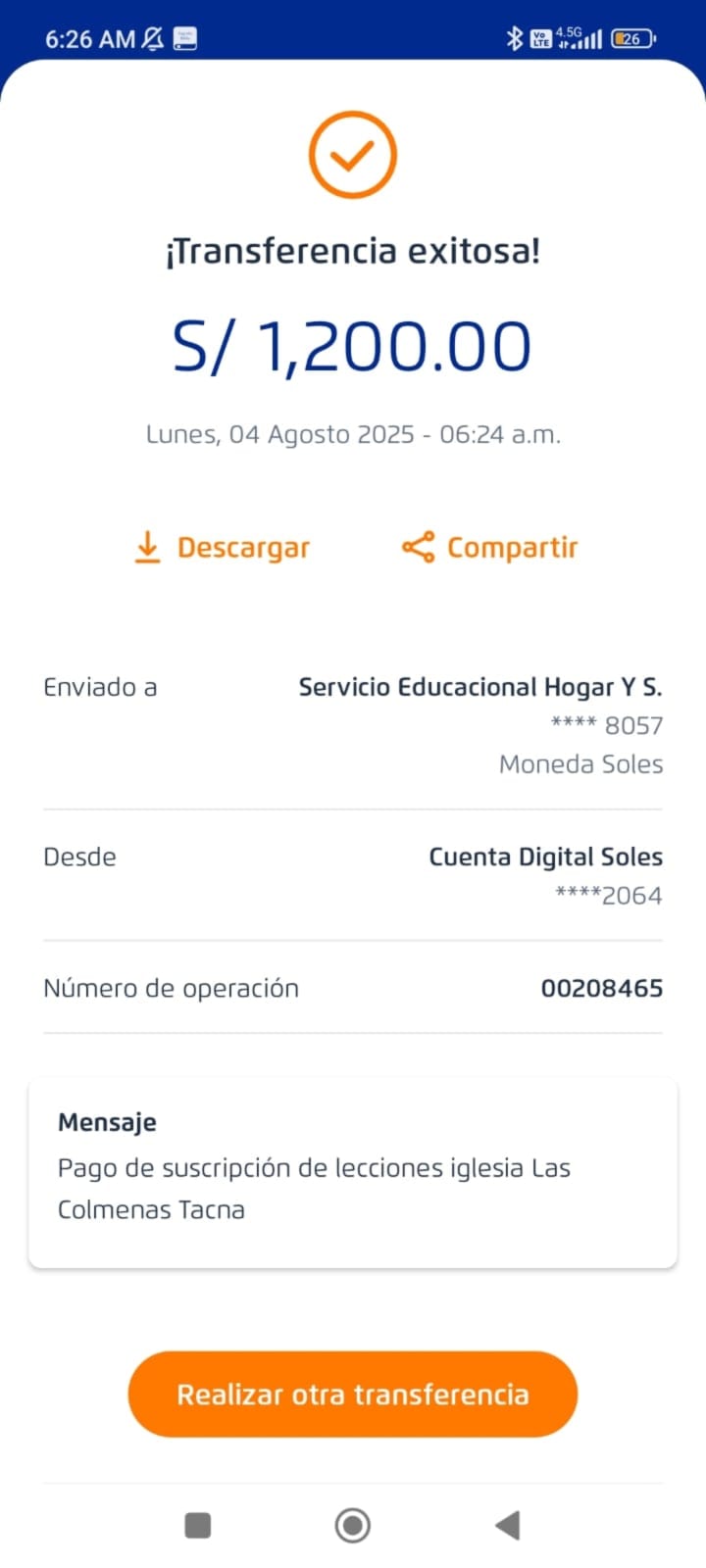The width and height of the screenshot is (706, 1568).
Task: Go back using the system back arrow
Action: [x=507, y=1525]
